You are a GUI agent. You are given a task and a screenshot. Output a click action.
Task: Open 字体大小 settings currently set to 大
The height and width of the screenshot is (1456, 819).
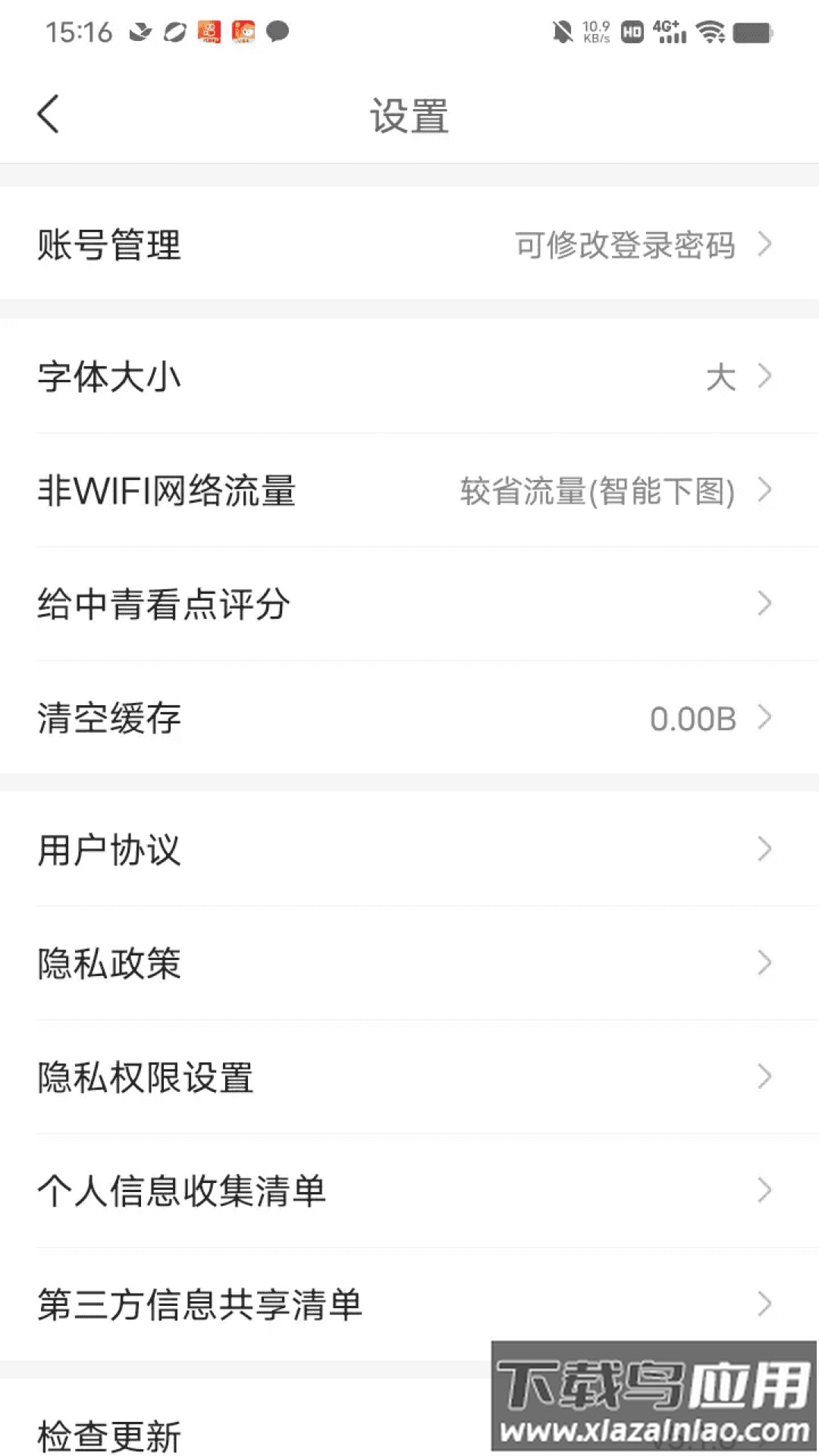point(409,377)
